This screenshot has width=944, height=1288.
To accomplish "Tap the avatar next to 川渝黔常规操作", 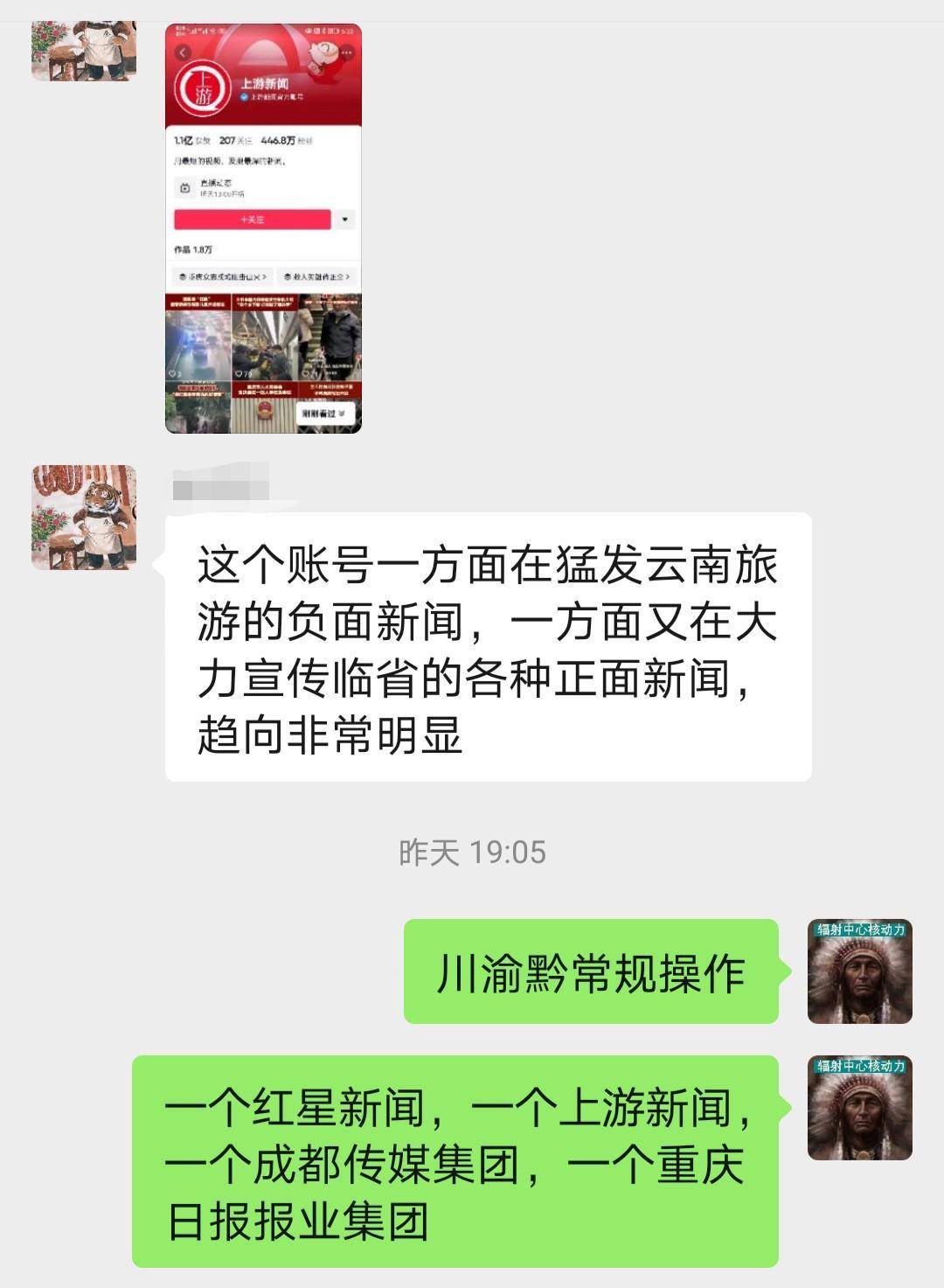I will [x=859, y=971].
